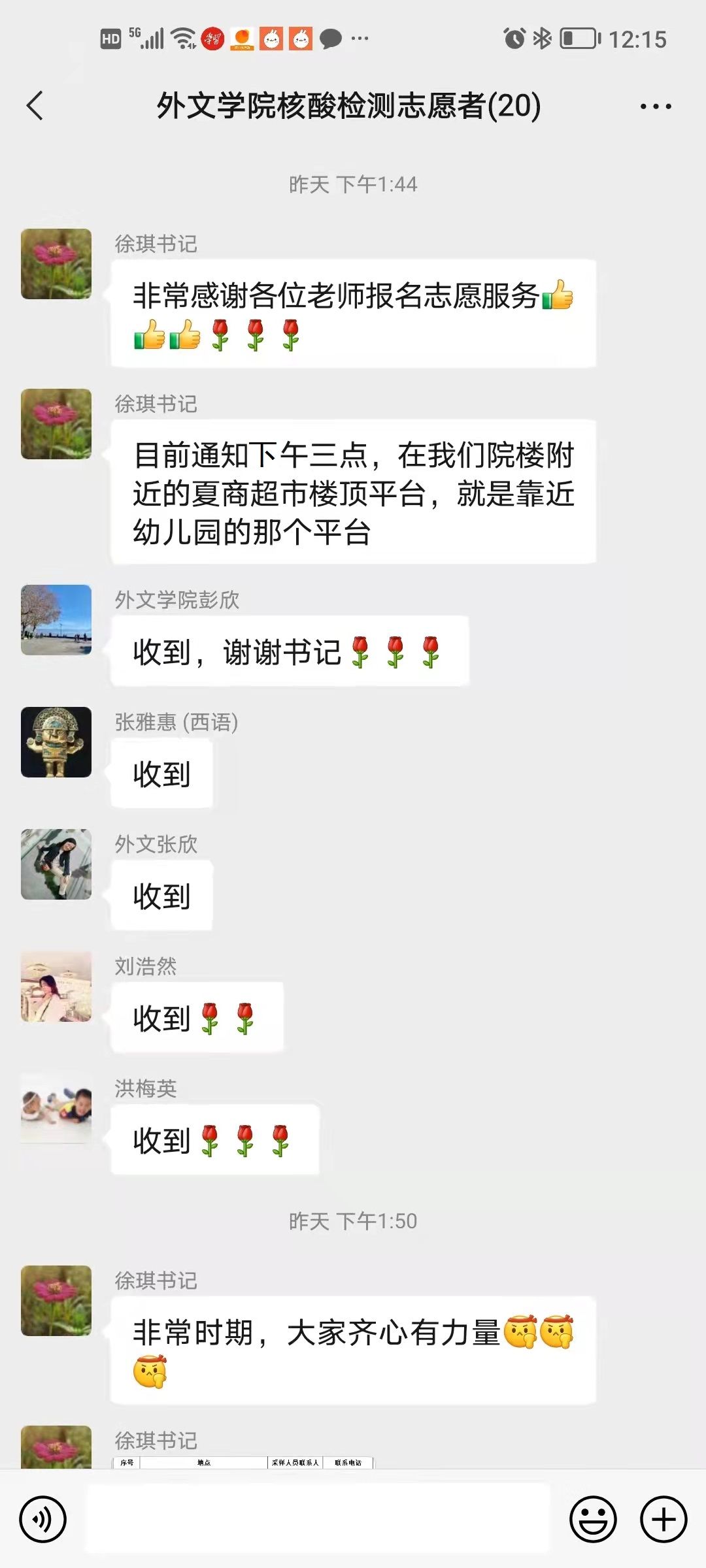Go back from the group chat
Screen dimensions: 706x1568
(x=35, y=106)
